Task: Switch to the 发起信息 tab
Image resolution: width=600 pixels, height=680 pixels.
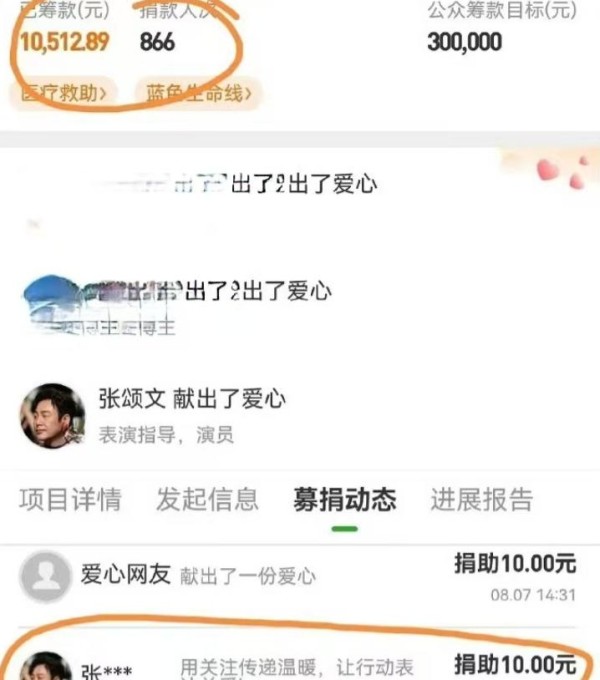Action: point(207,499)
